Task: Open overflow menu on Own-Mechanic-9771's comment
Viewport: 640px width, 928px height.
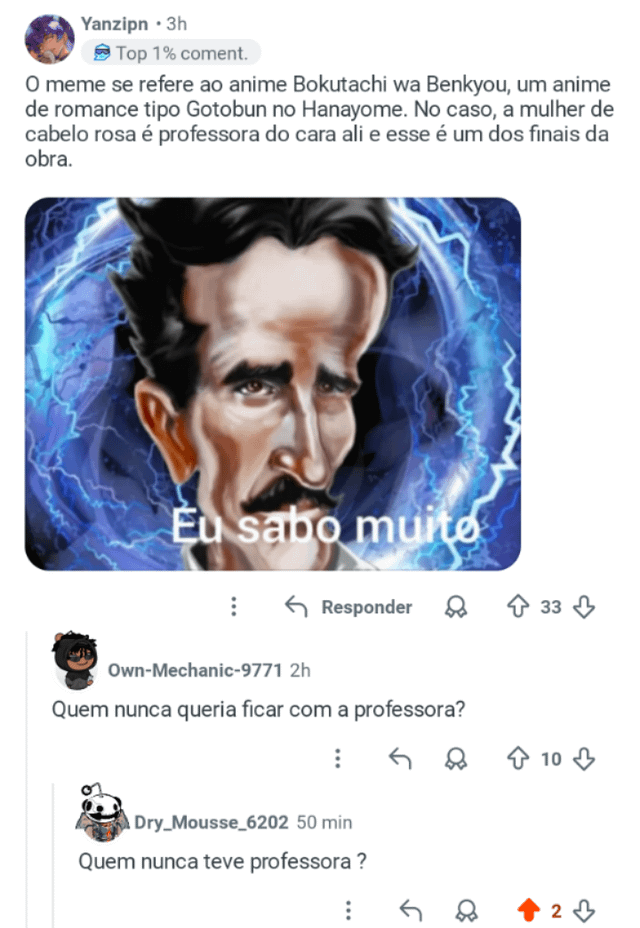Action: pos(338,759)
